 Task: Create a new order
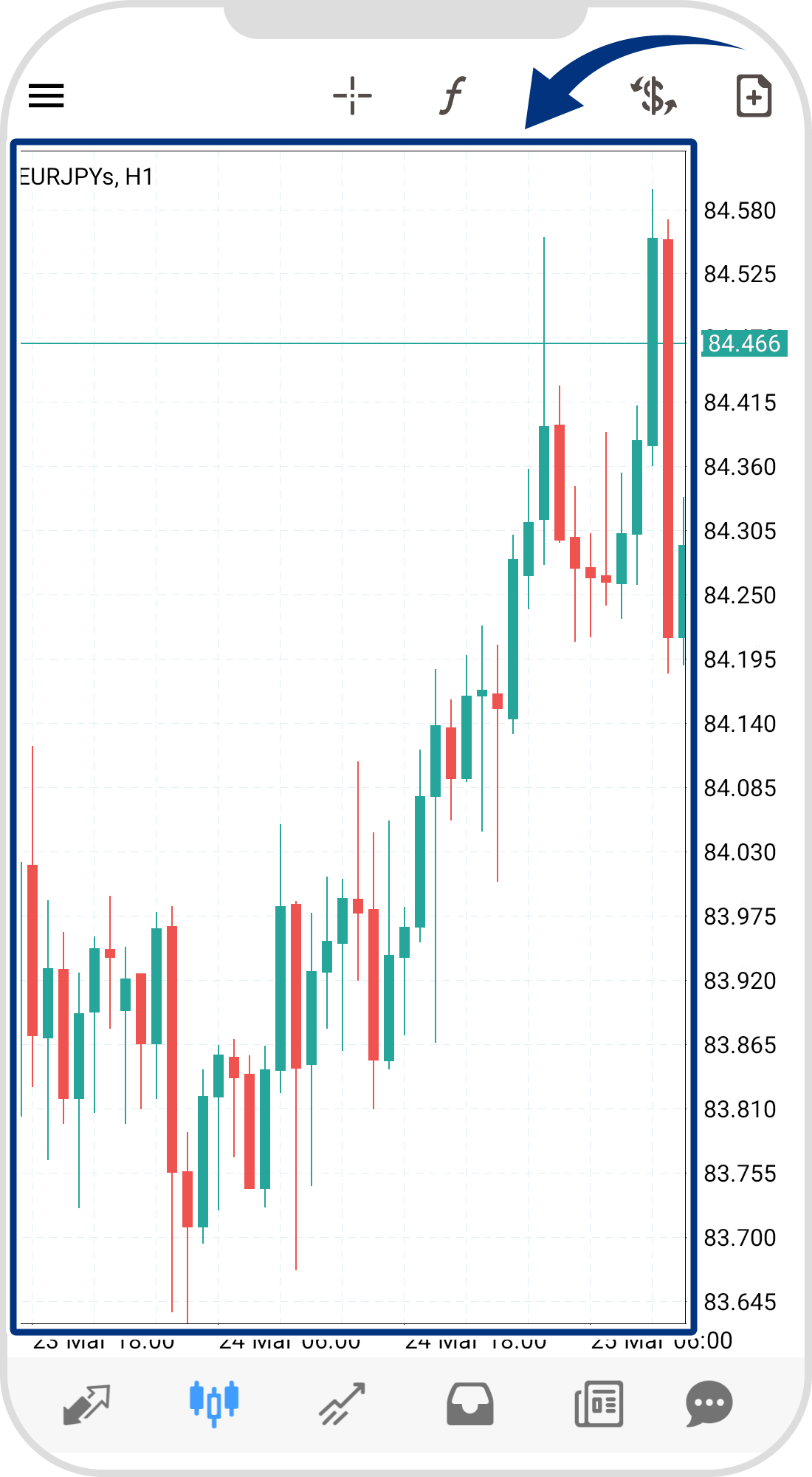pos(754,96)
